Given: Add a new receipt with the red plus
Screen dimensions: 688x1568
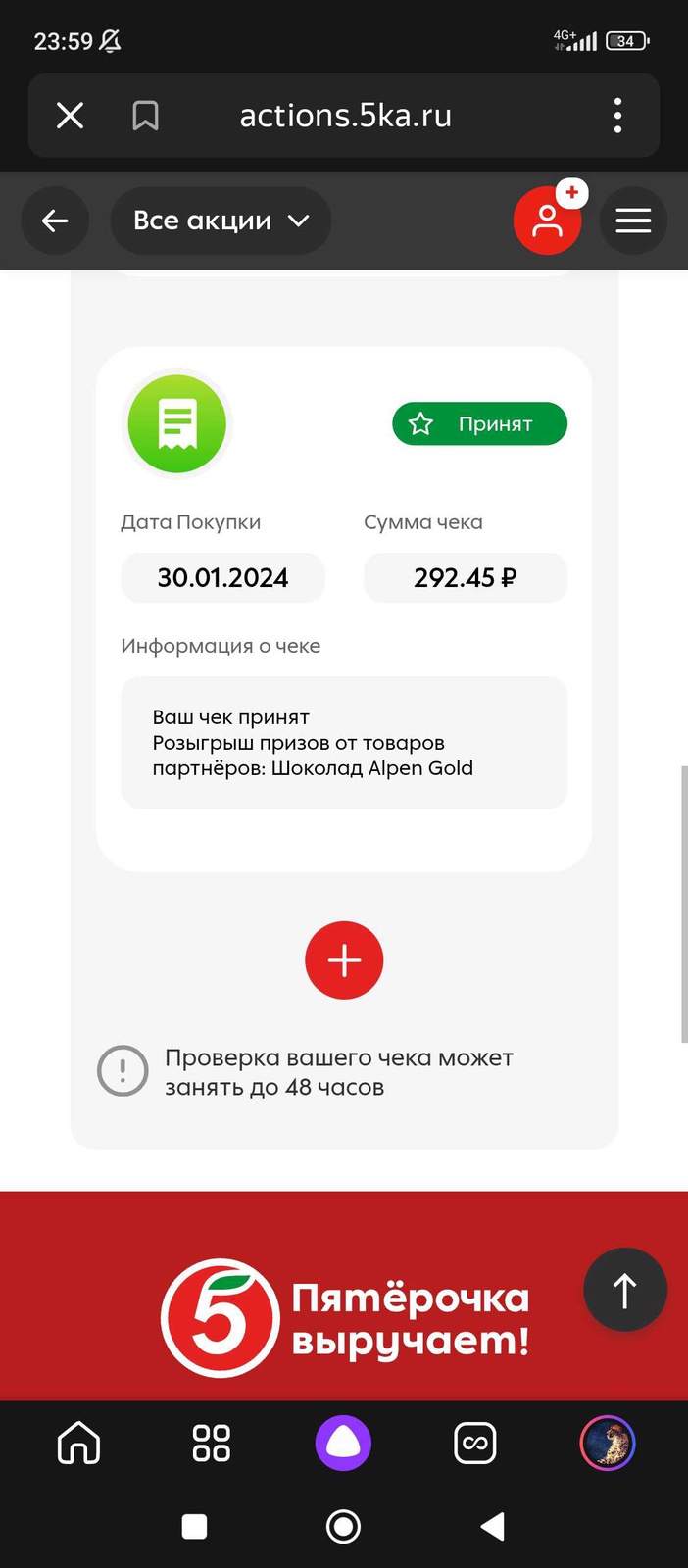Looking at the screenshot, I should pyautogui.click(x=344, y=960).
